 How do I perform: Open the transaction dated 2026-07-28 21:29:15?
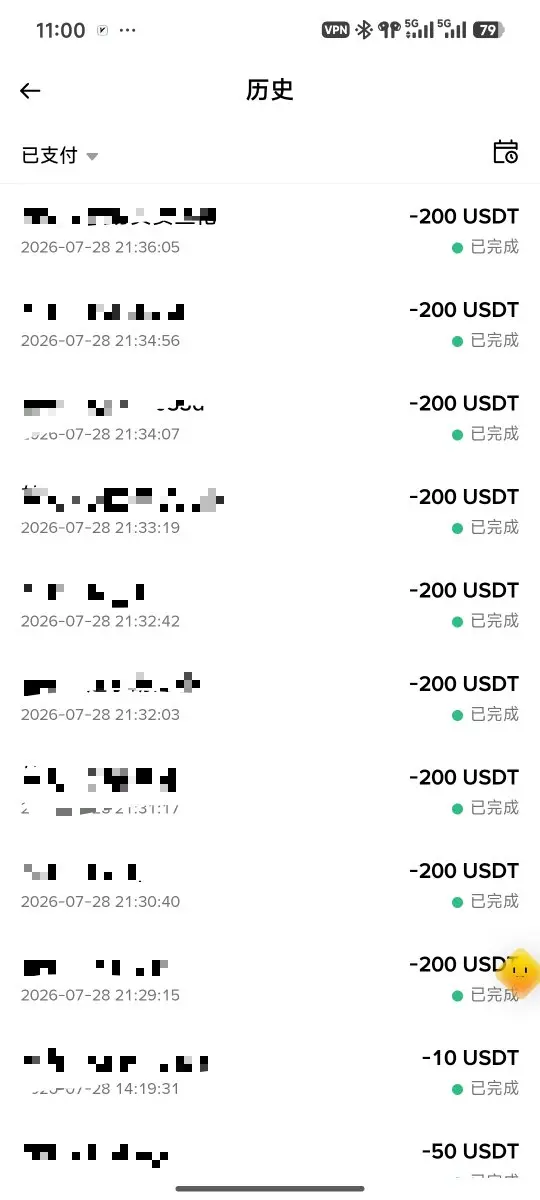270,978
